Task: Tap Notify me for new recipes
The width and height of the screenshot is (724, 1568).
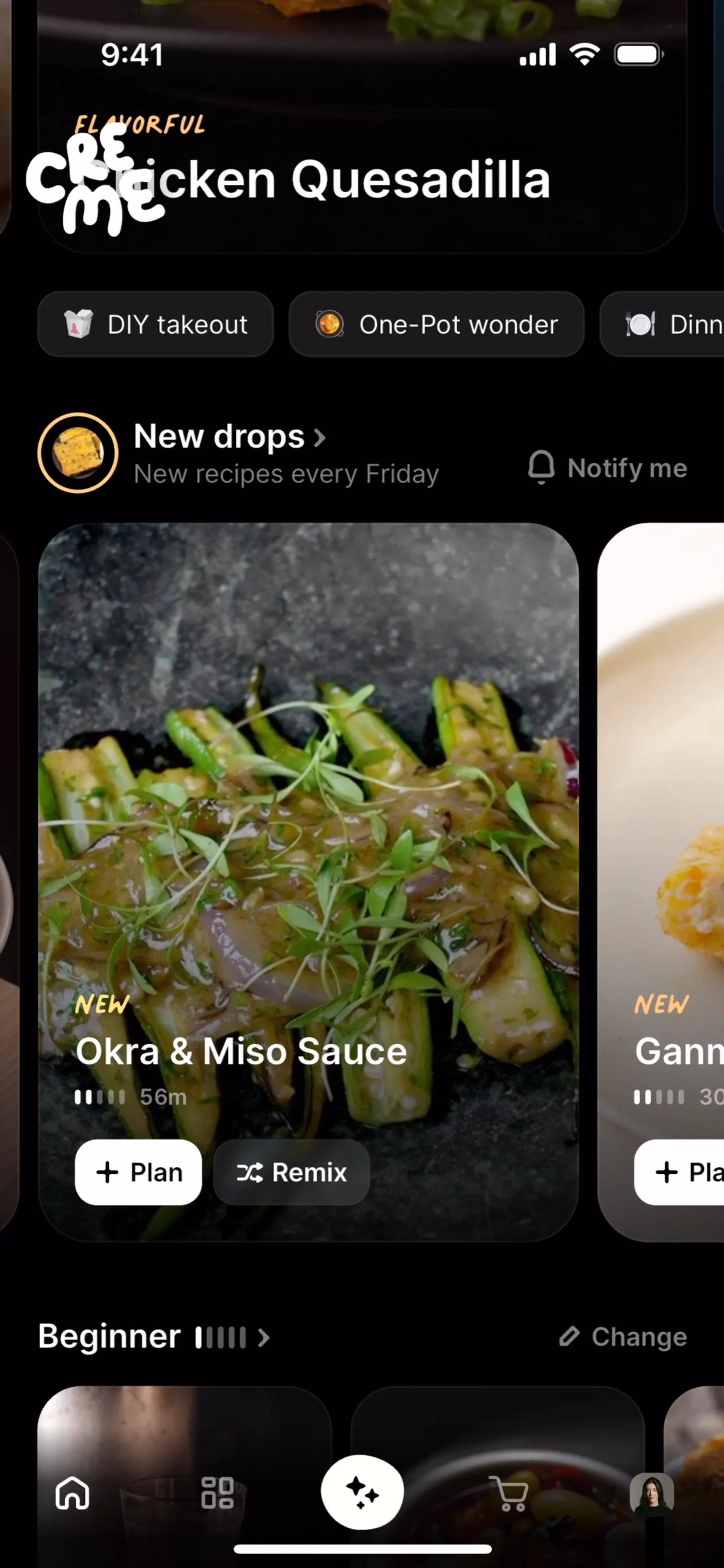Action: (608, 467)
